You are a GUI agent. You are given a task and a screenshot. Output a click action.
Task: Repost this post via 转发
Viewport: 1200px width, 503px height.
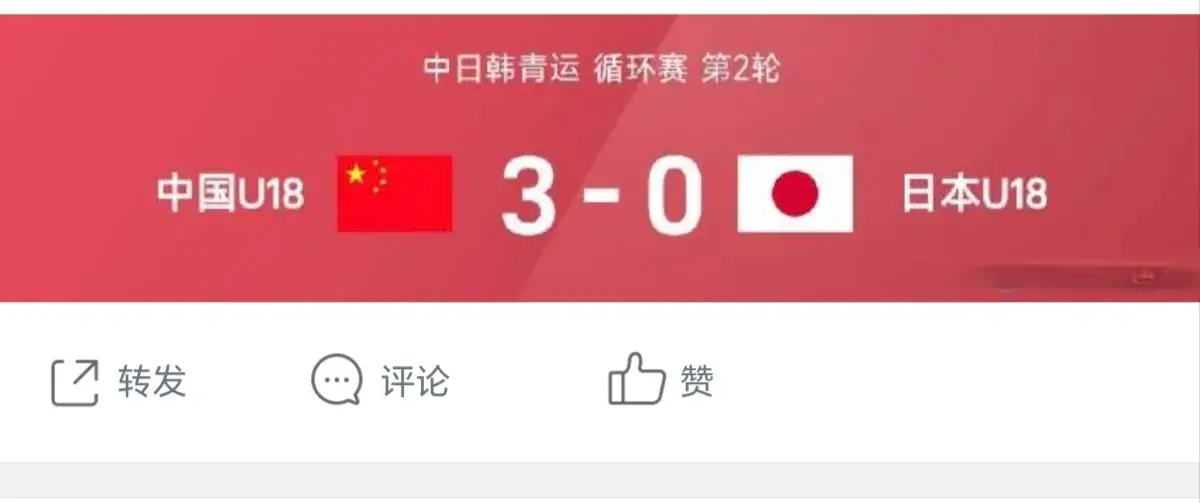(118, 382)
